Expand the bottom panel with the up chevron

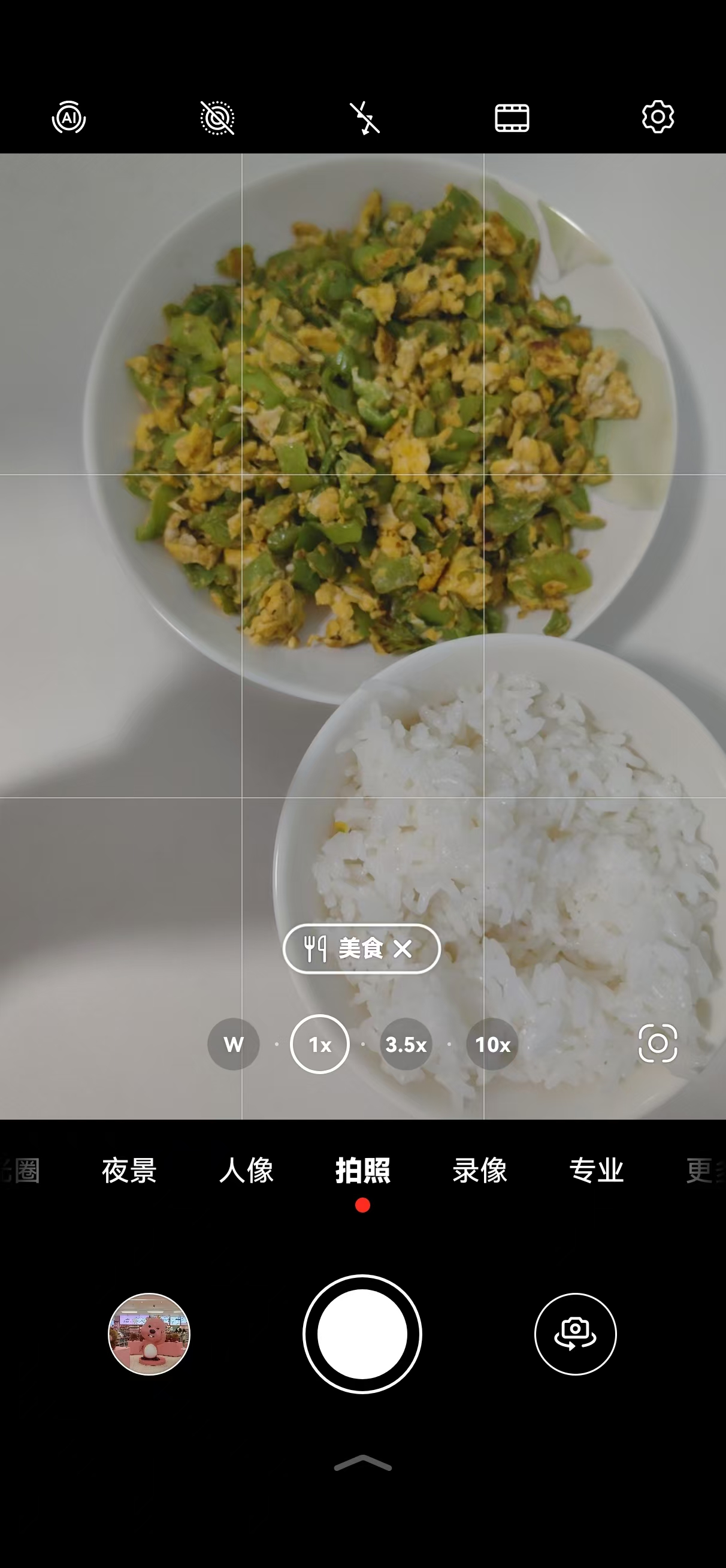tap(362, 1463)
